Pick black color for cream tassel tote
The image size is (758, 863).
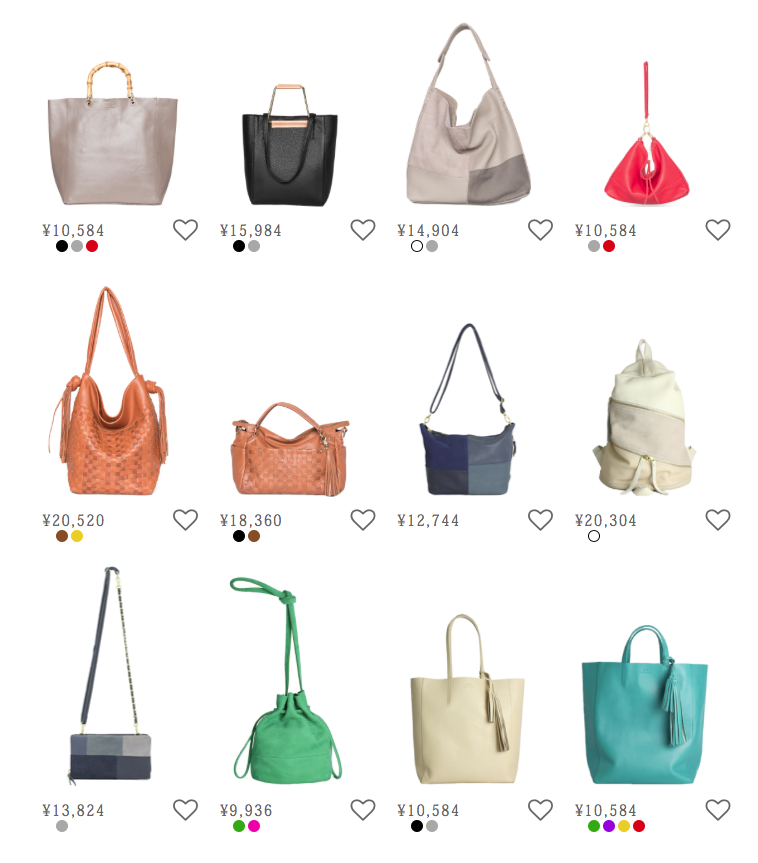[x=417, y=826]
